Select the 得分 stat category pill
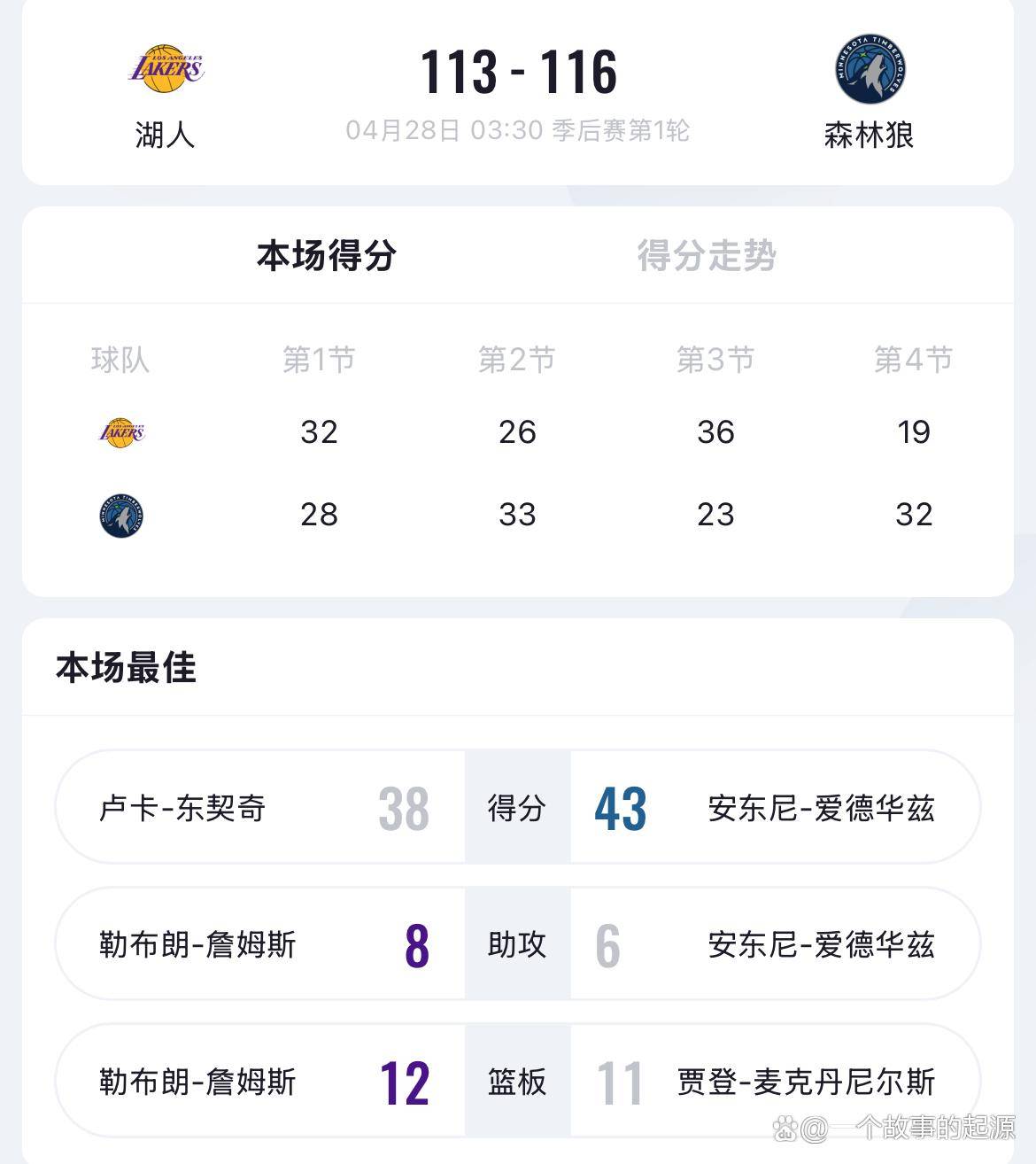This screenshot has height=1164, width=1036. [x=518, y=807]
